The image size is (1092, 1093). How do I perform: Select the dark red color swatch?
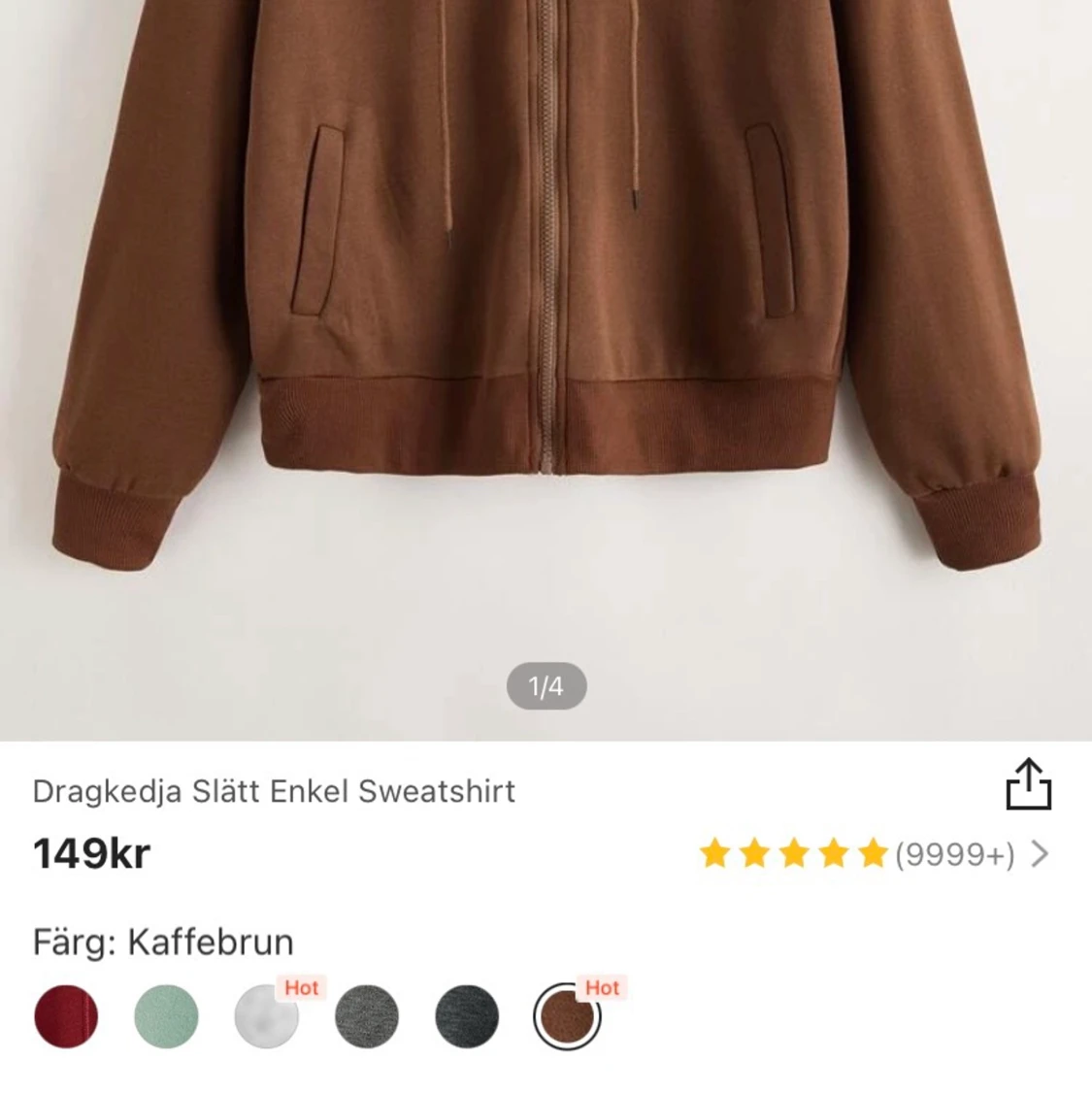pyautogui.click(x=66, y=1017)
